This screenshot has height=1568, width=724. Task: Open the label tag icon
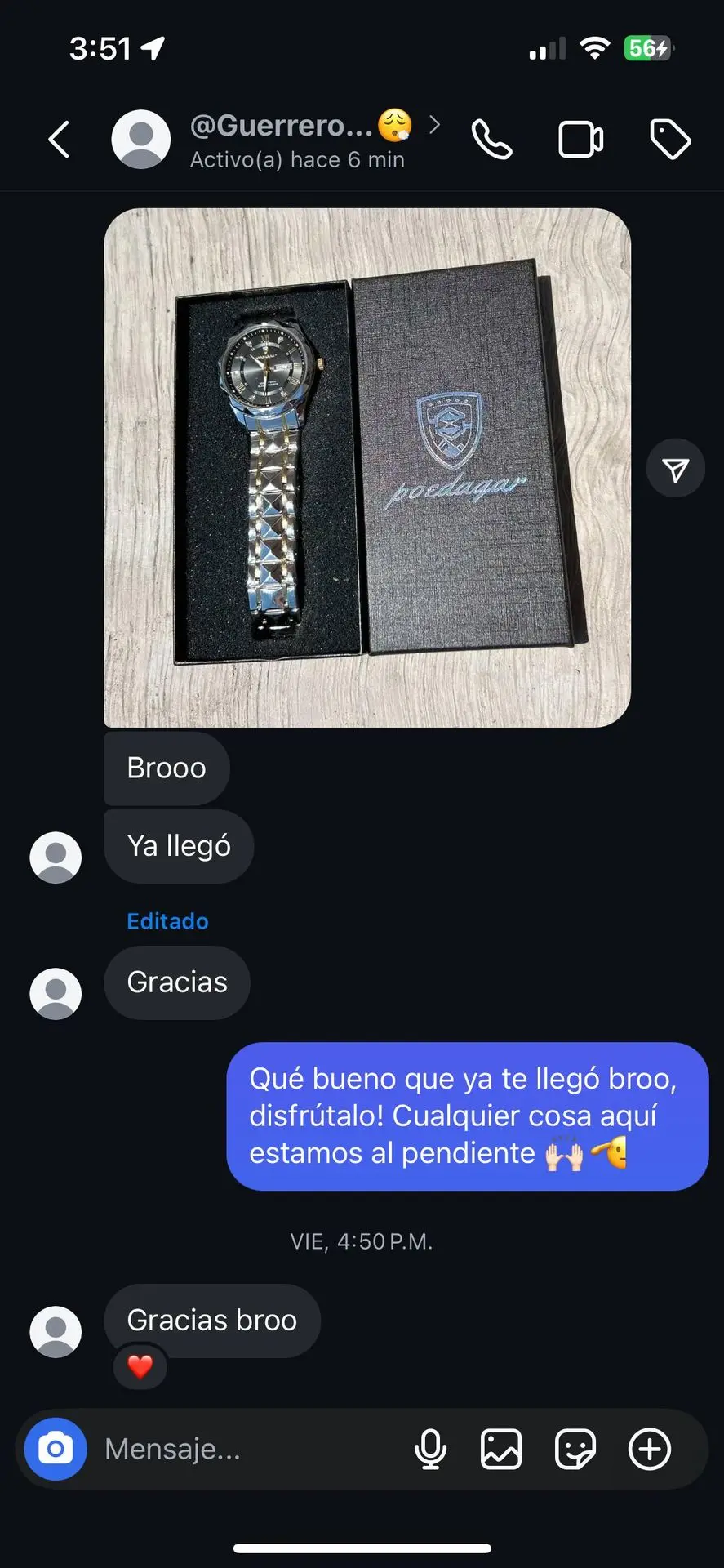(x=670, y=140)
